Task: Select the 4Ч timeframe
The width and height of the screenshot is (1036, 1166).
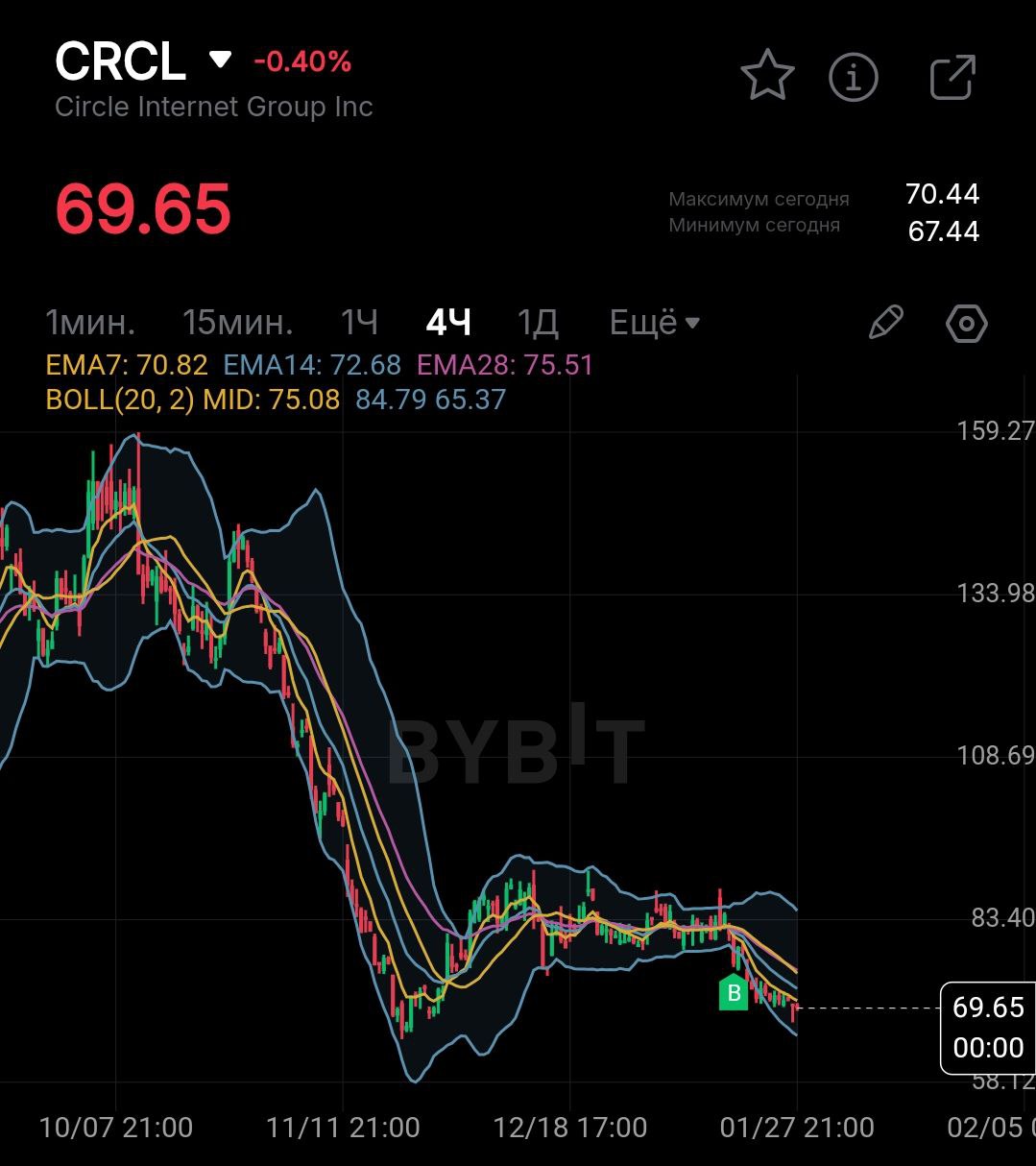Action: [448, 323]
